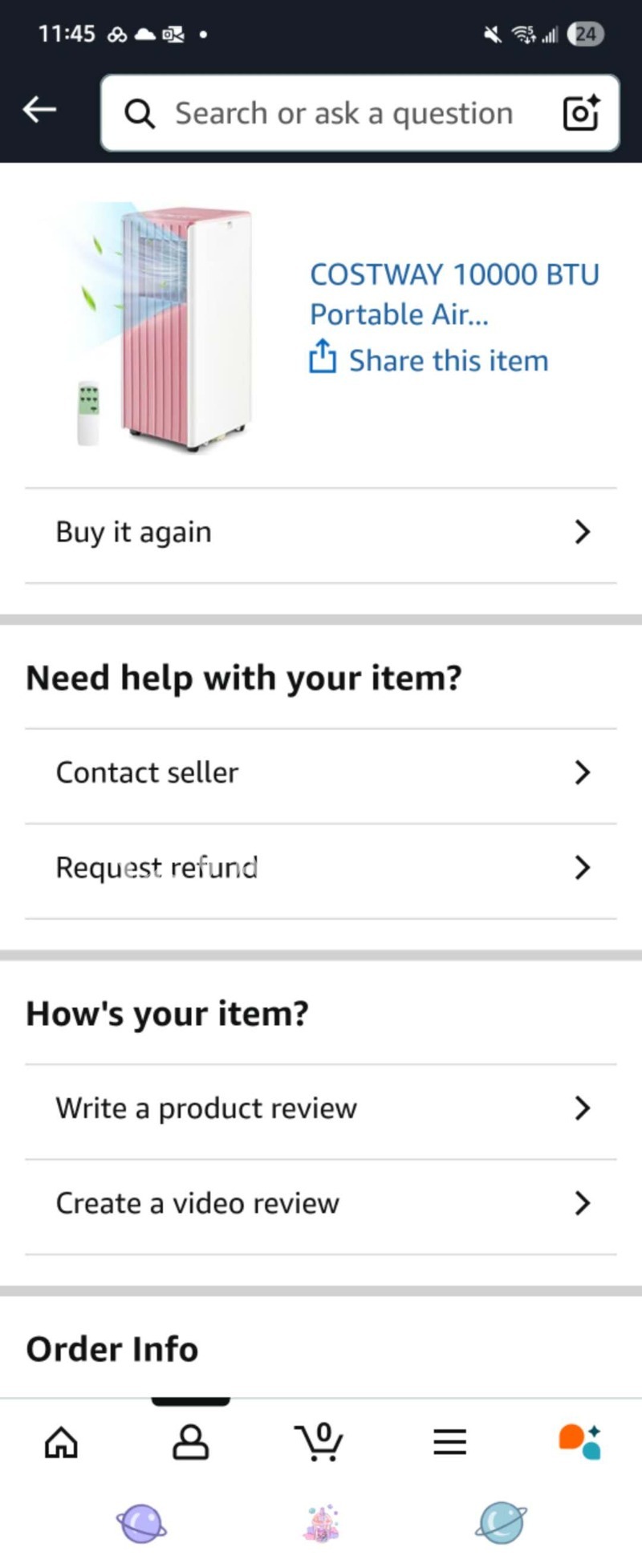Open camera lens search icon
The height and width of the screenshot is (1568, 642).
(x=581, y=113)
